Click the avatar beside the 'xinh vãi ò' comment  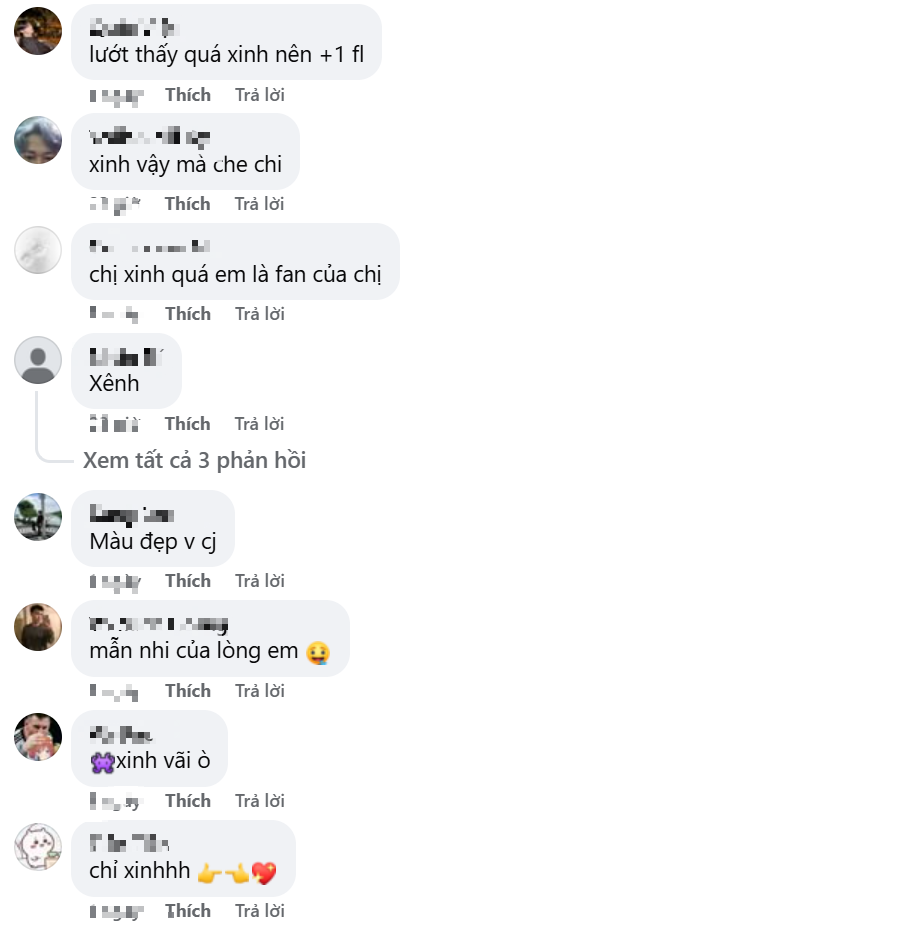(x=37, y=738)
